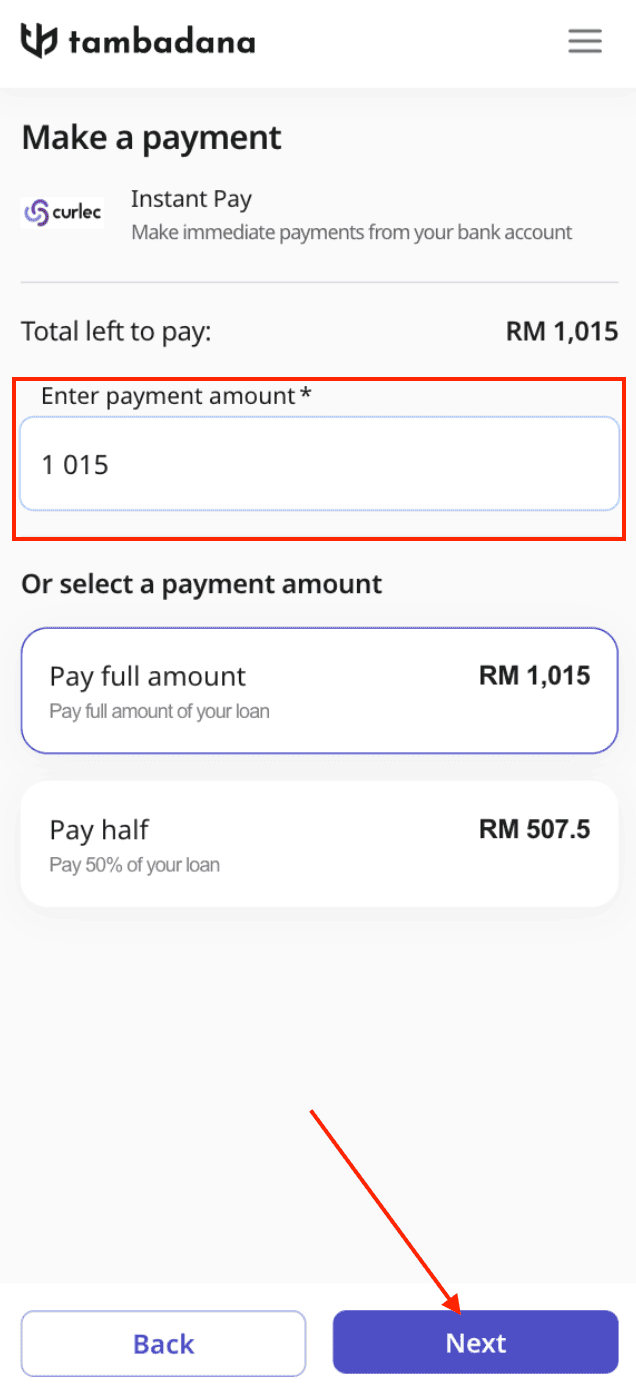
Task: Choose the Pay half option
Action: point(319,843)
